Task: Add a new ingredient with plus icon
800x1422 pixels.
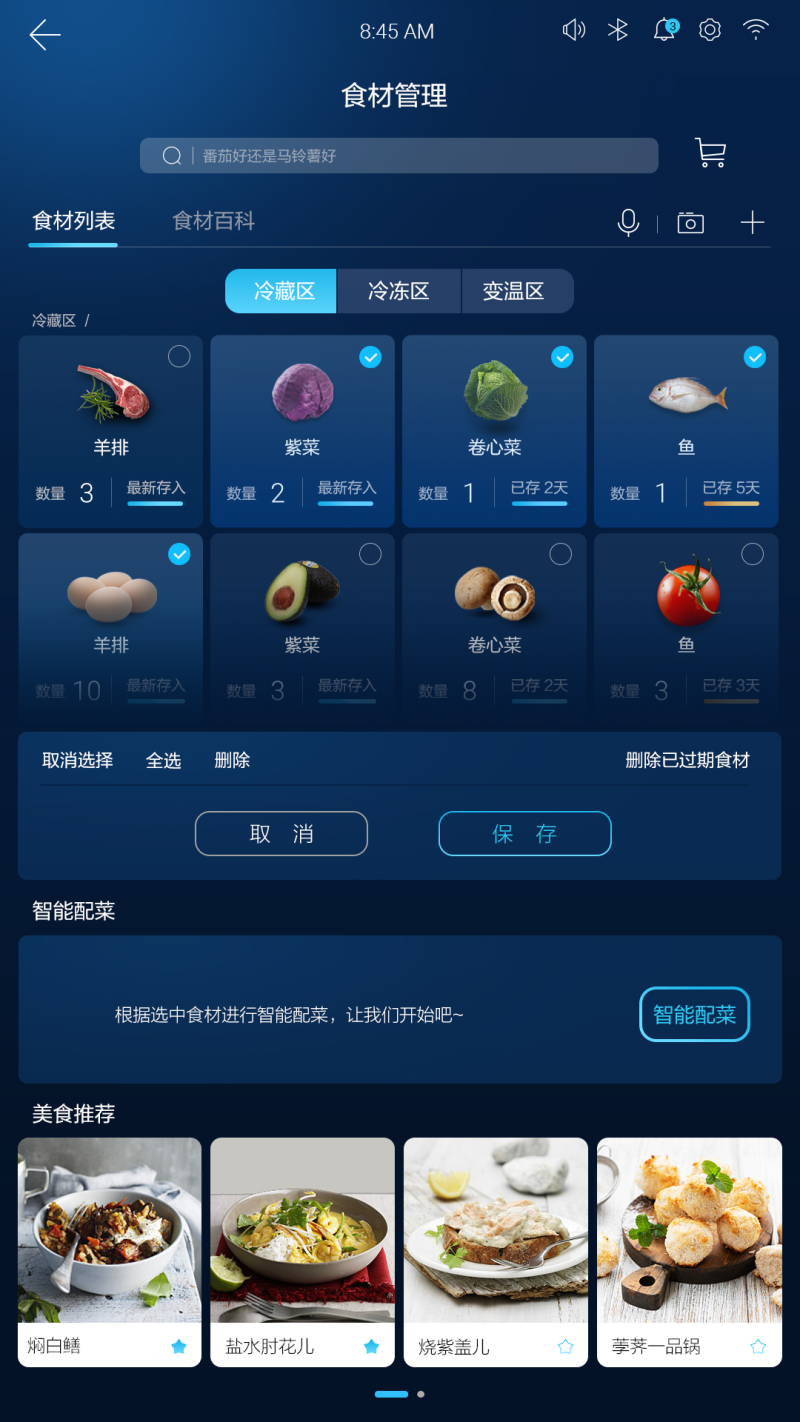Action: point(752,222)
